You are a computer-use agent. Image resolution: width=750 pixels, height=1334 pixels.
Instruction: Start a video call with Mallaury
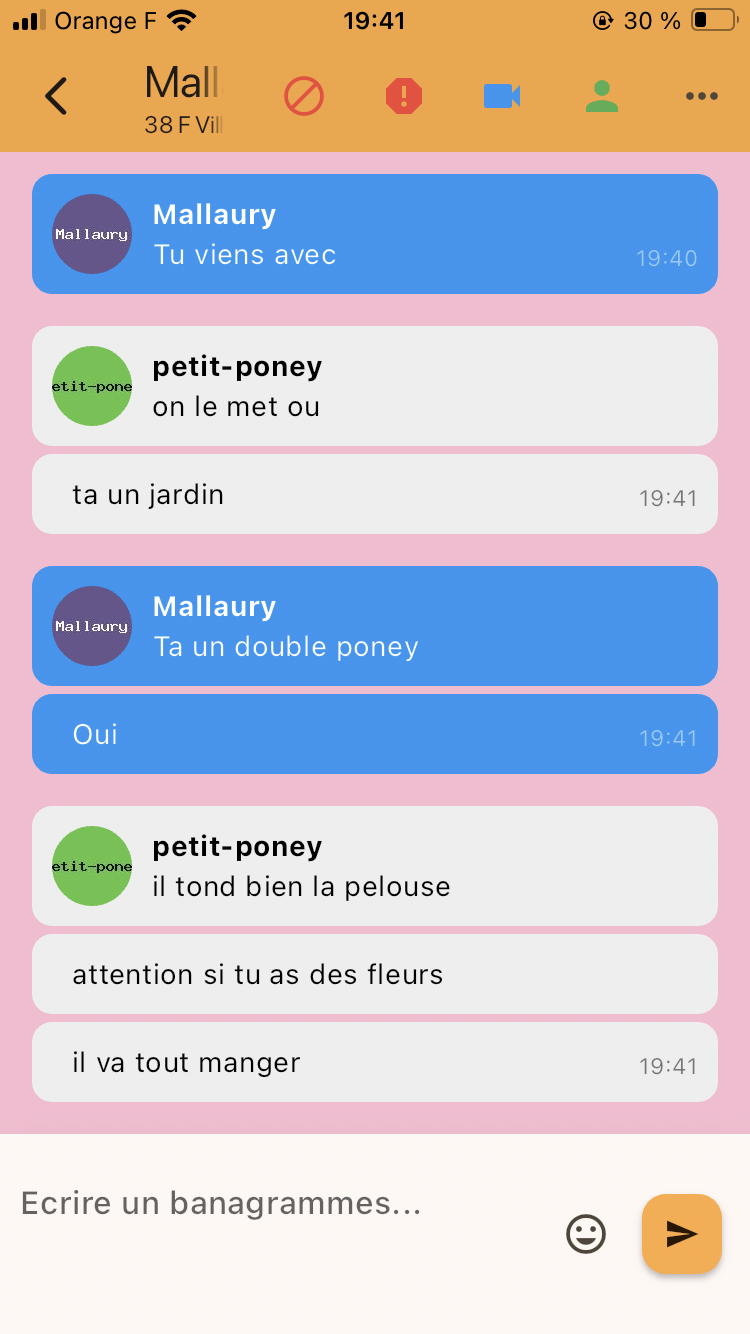pos(502,96)
